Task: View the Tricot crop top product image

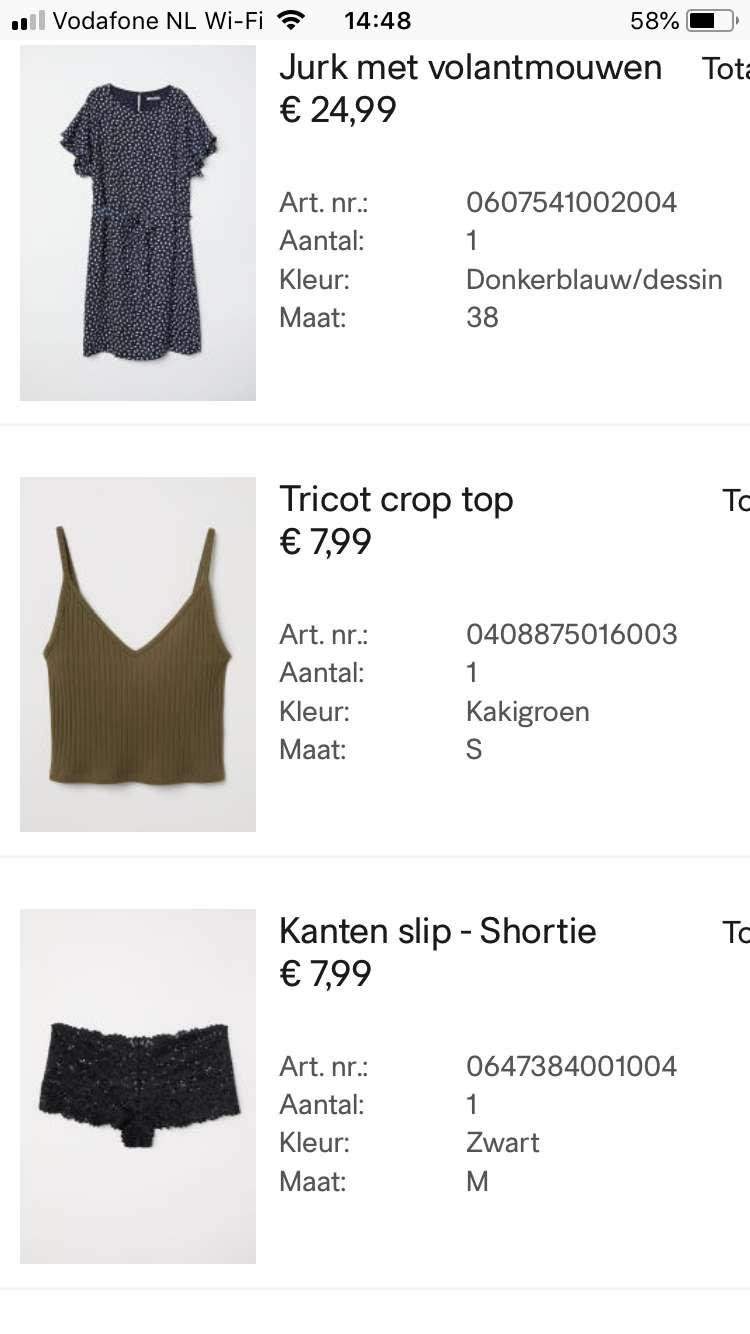Action: point(138,654)
